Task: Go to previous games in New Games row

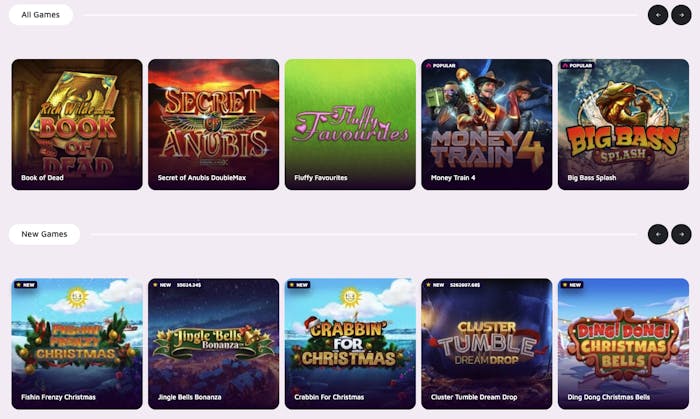Action: tap(657, 234)
